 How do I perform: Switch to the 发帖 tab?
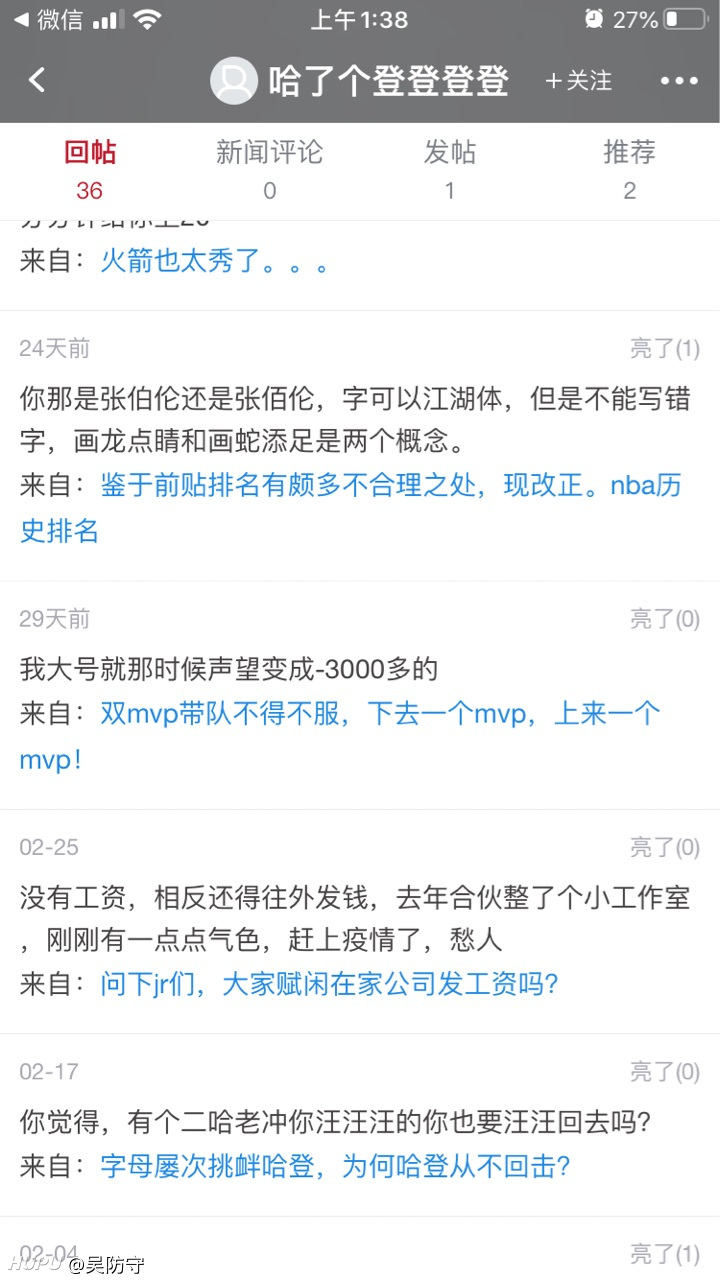[x=450, y=169]
